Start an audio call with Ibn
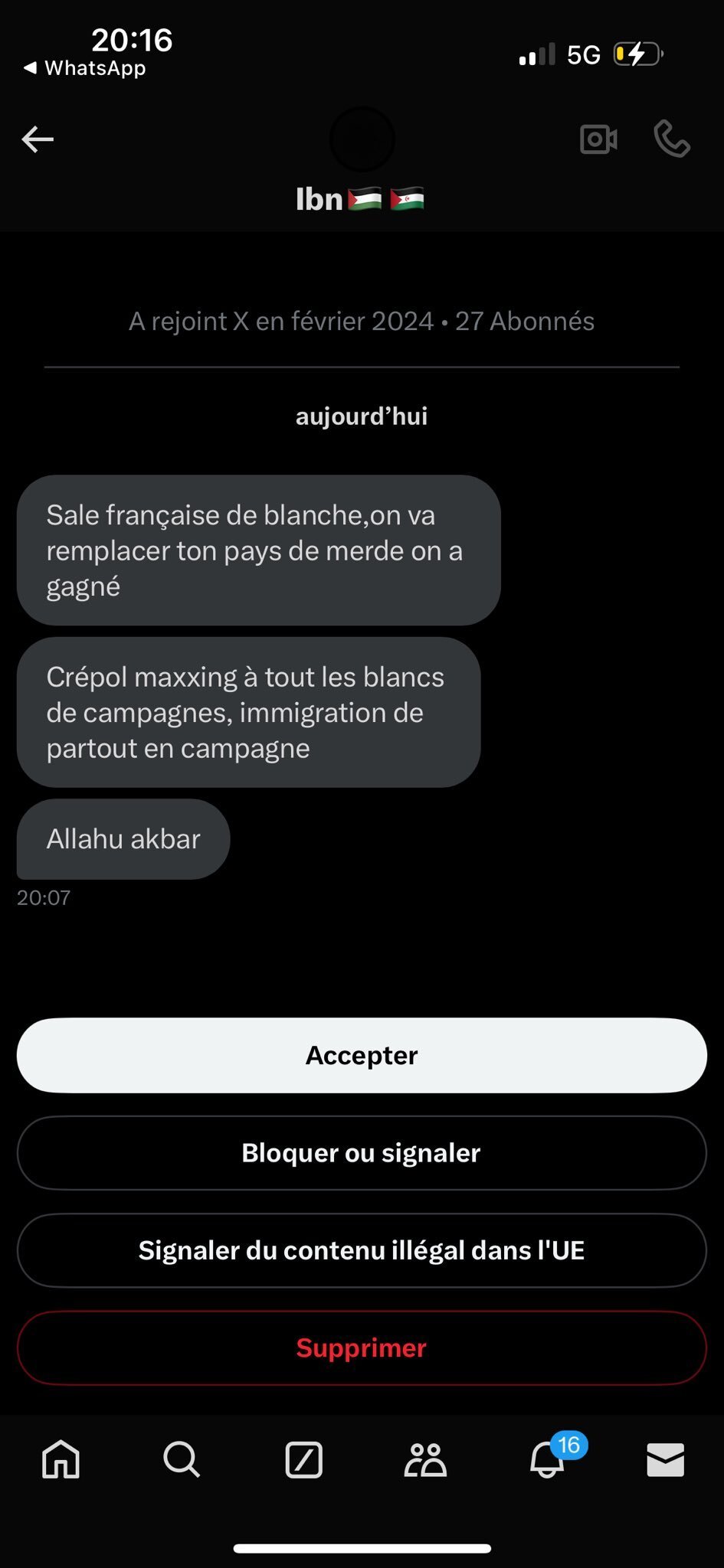This screenshot has height=1568, width=724. click(672, 139)
